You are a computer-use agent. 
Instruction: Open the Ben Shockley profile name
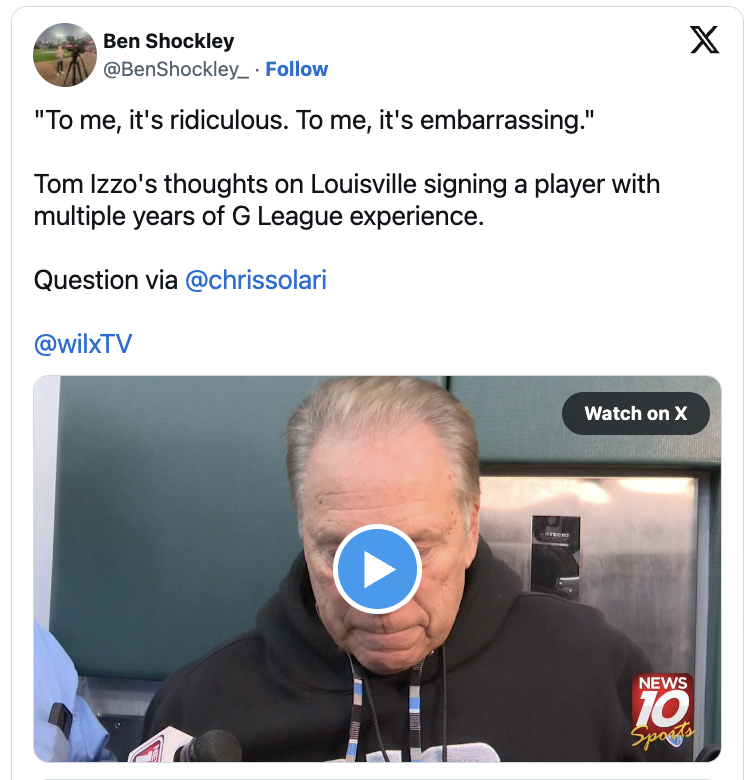[168, 41]
